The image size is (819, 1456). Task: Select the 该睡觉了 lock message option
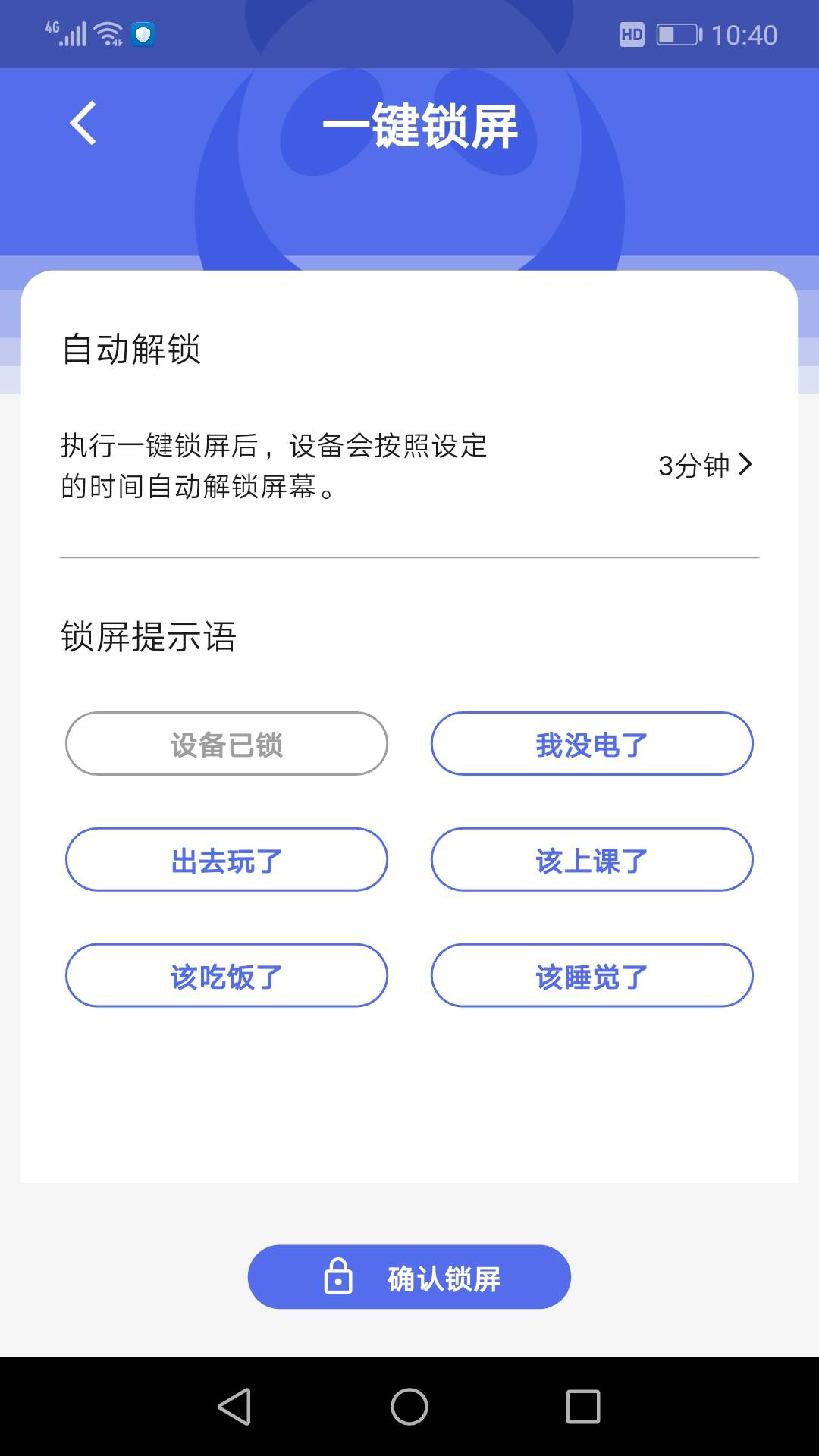591,976
